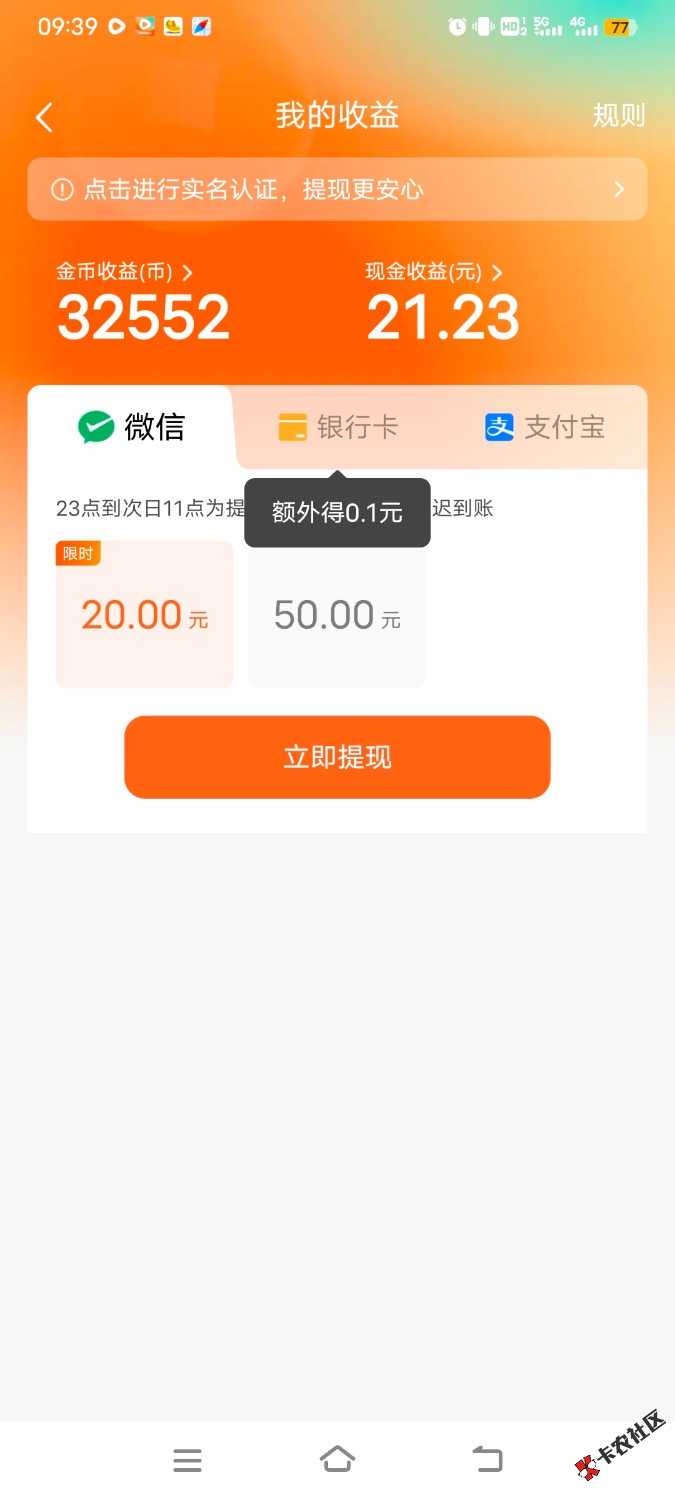Switch to the 银行卡 withdrawal tab
The width and height of the screenshot is (675, 1500).
[338, 428]
